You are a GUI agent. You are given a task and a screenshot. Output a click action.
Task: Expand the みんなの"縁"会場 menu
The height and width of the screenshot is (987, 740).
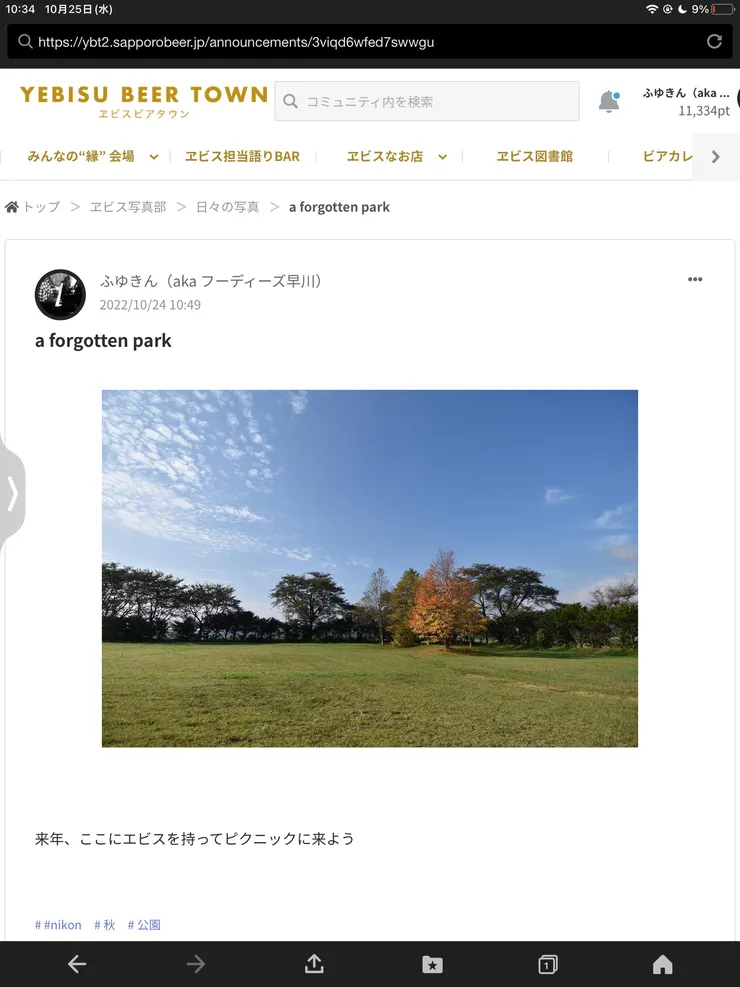point(153,157)
